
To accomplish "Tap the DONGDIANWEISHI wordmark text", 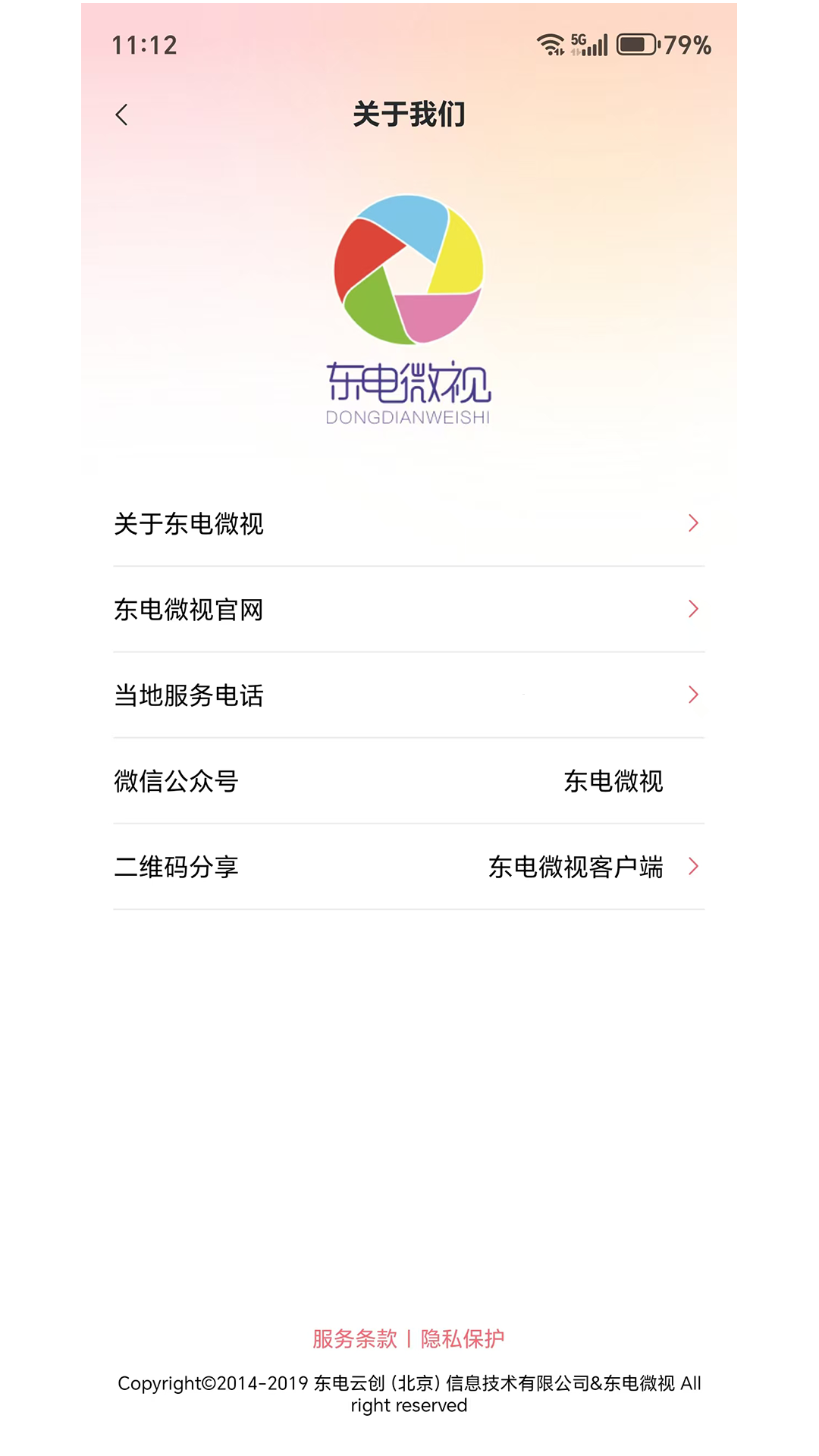I will point(409,416).
